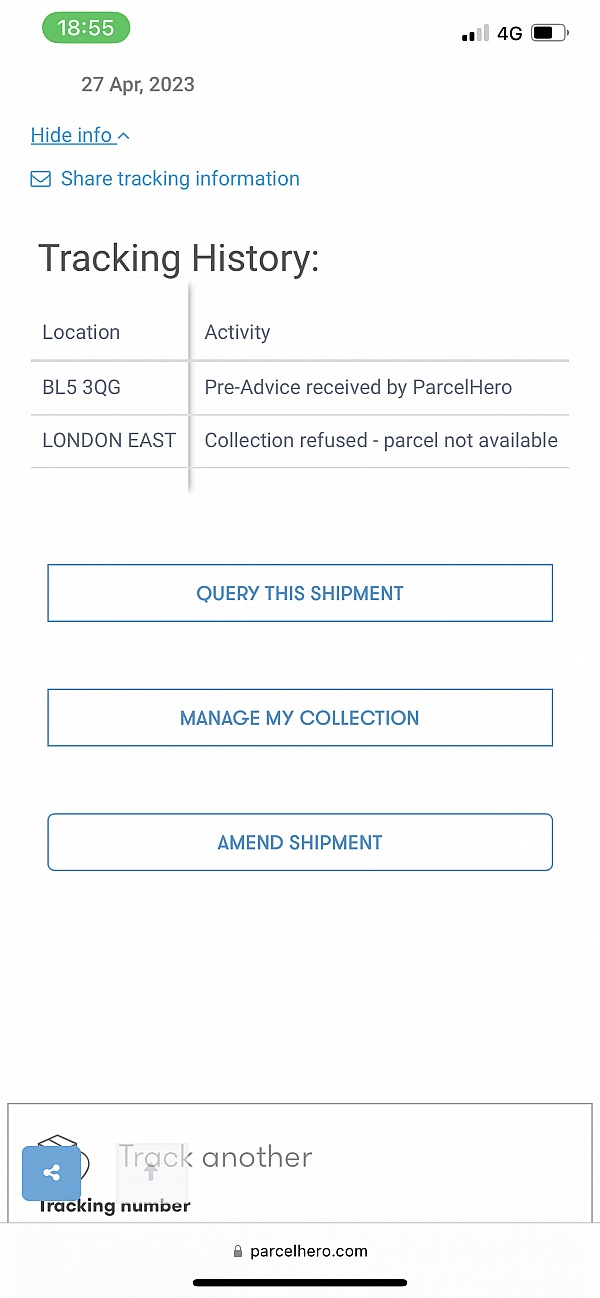
Task: Tap the parcelhero.com address bar
Action: (300, 1251)
